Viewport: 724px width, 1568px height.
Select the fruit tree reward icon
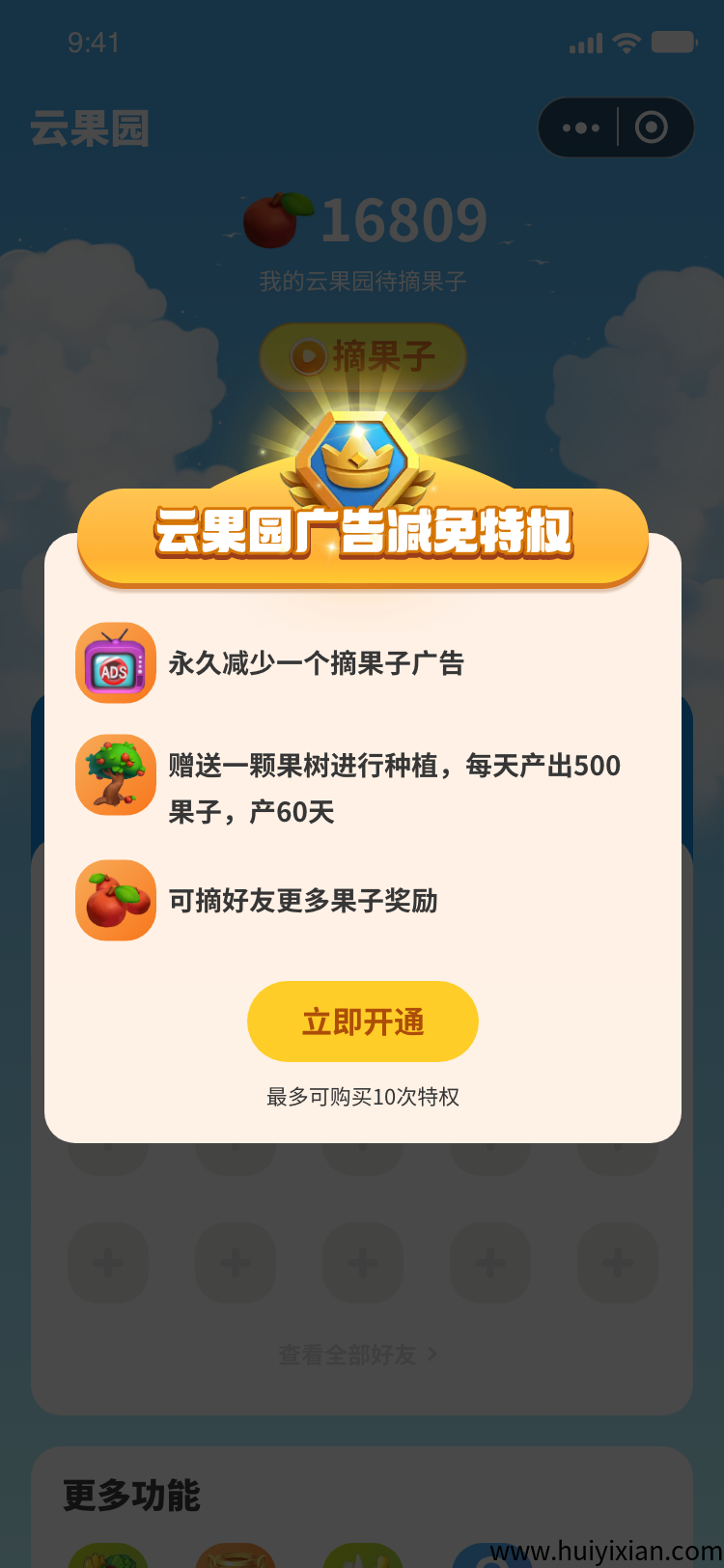pos(115,774)
